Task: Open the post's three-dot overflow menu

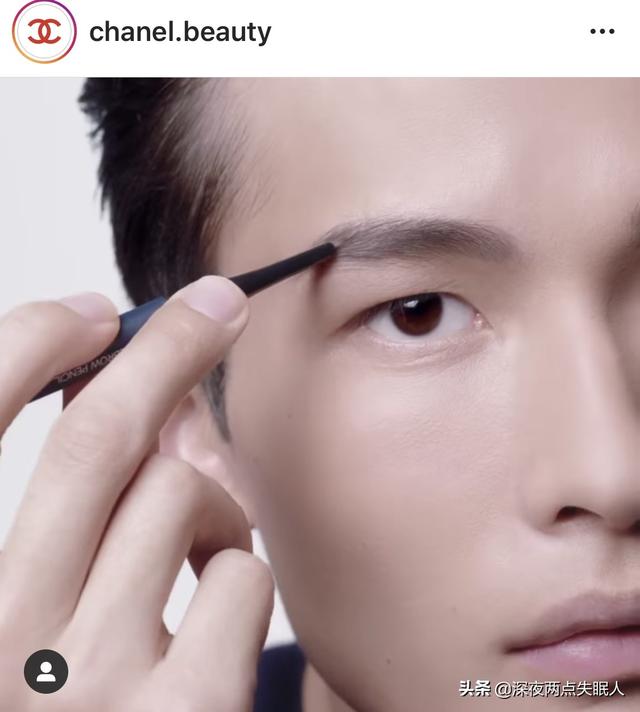Action: [602, 32]
